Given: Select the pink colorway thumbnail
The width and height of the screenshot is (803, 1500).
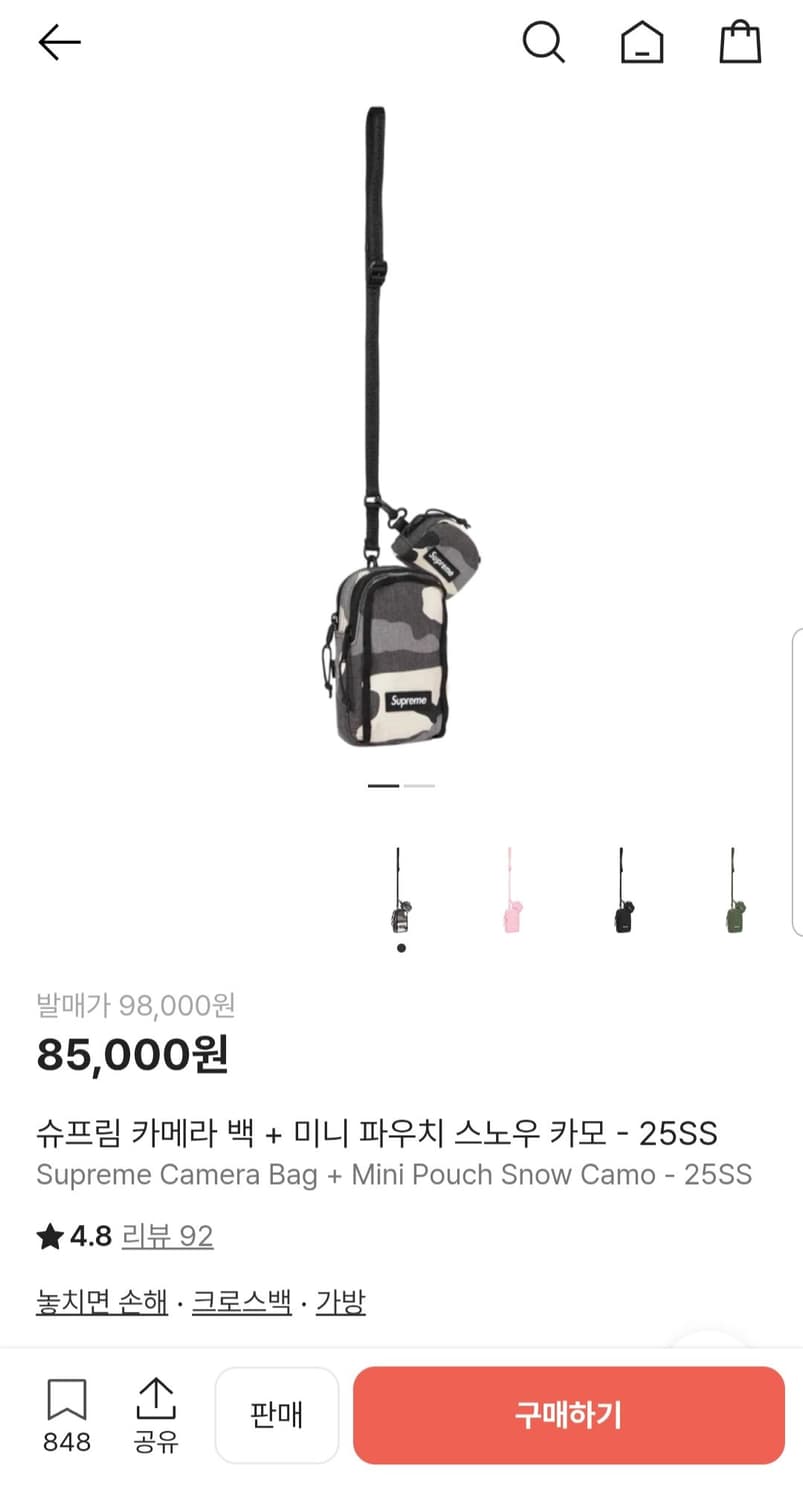Looking at the screenshot, I should pyautogui.click(x=512, y=893).
